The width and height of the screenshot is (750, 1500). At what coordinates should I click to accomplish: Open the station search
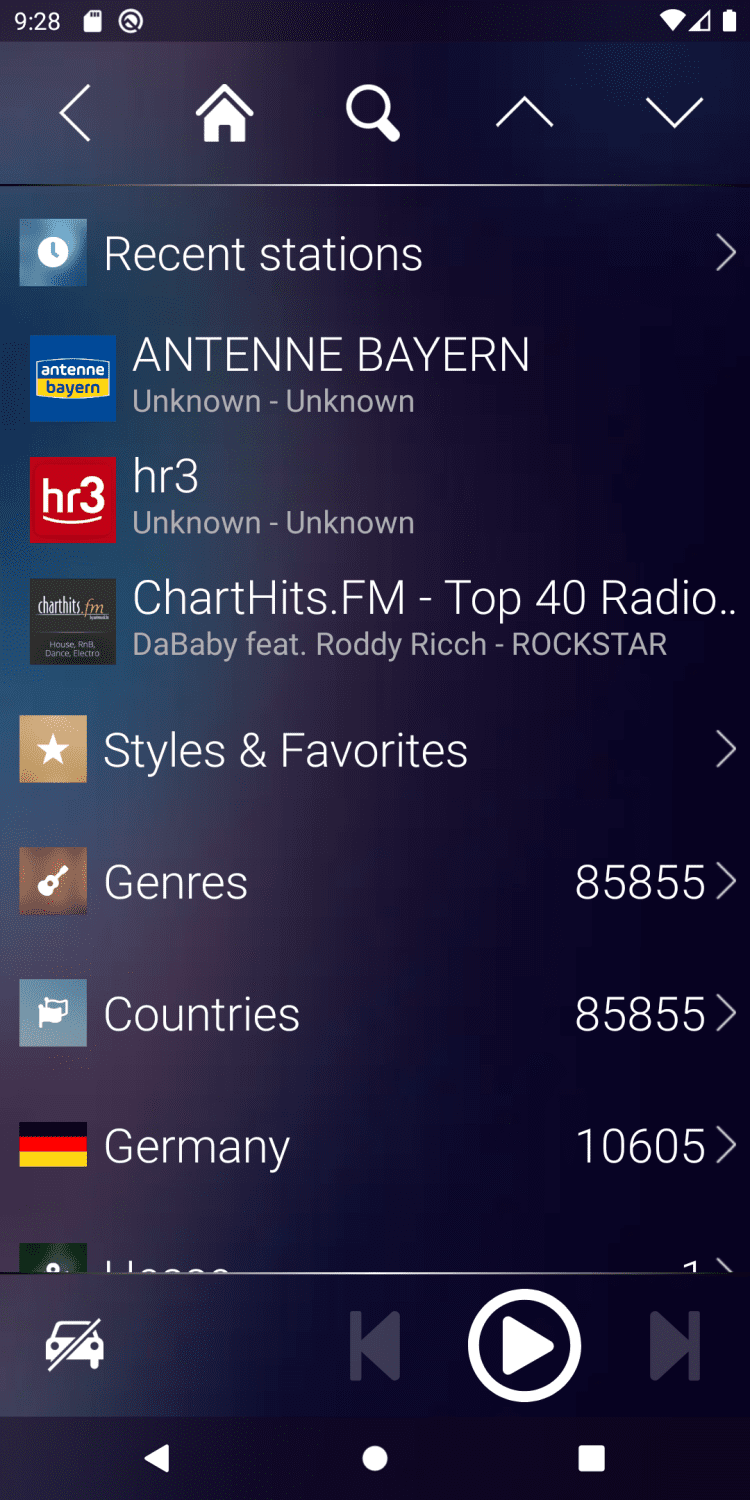[x=373, y=113]
